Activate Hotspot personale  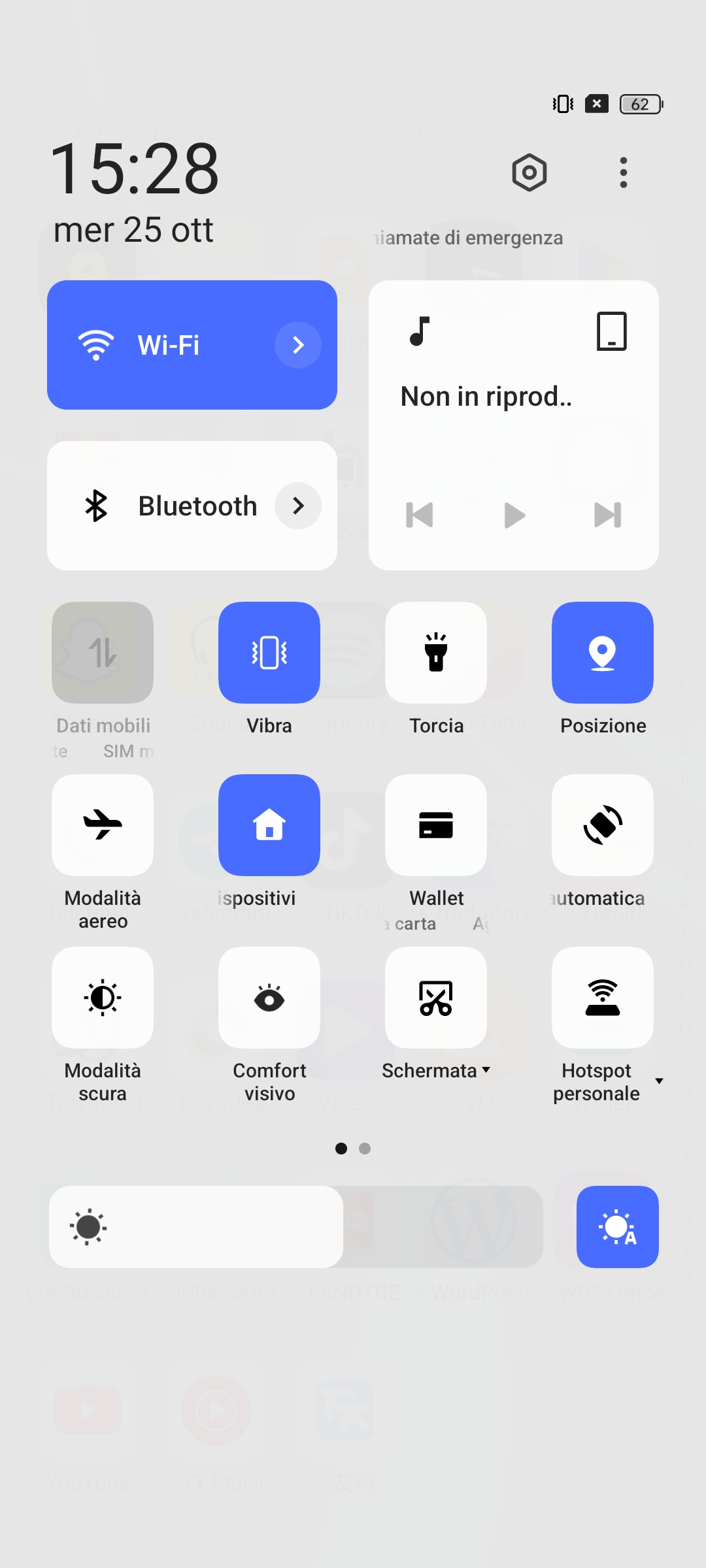pyautogui.click(x=603, y=998)
